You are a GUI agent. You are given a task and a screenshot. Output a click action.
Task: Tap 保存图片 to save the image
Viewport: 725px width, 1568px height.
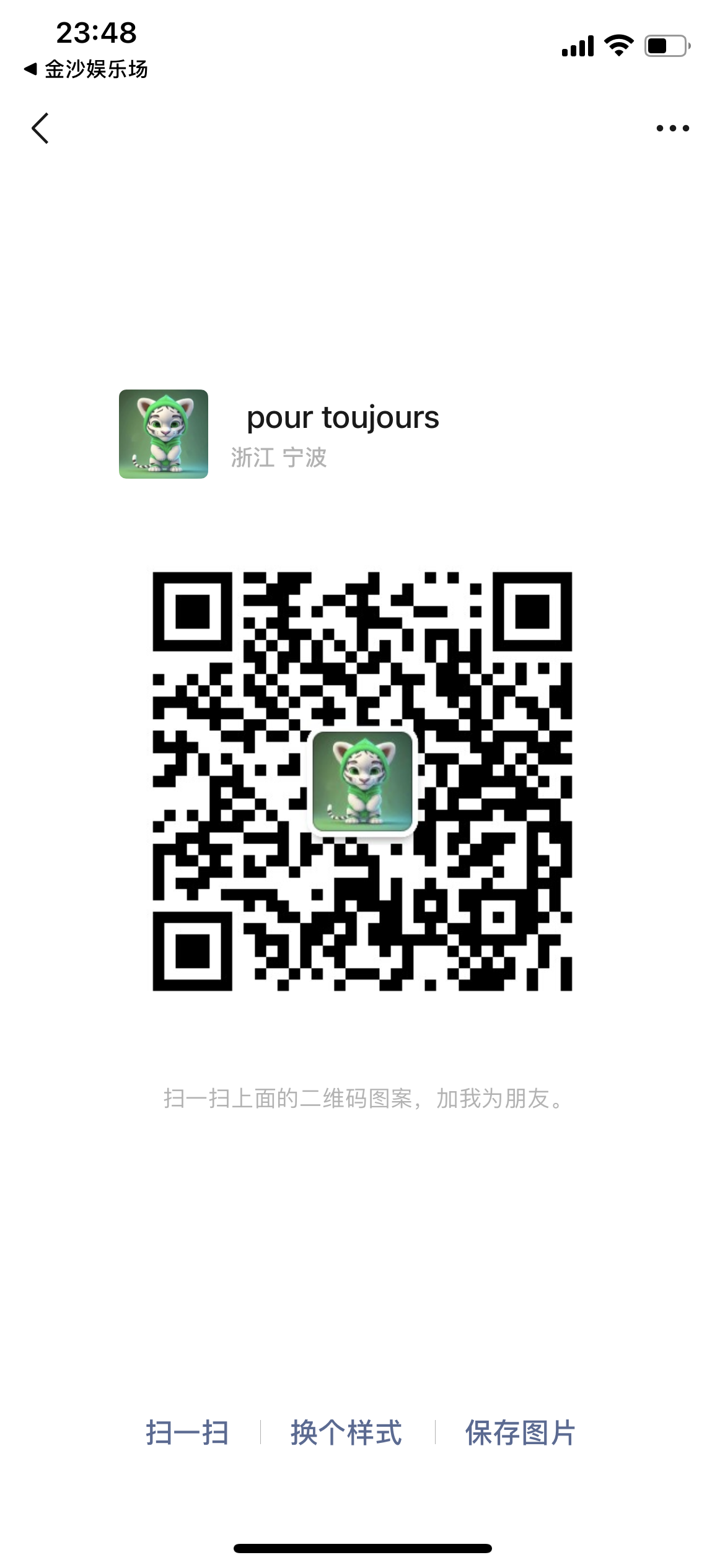tap(520, 1433)
